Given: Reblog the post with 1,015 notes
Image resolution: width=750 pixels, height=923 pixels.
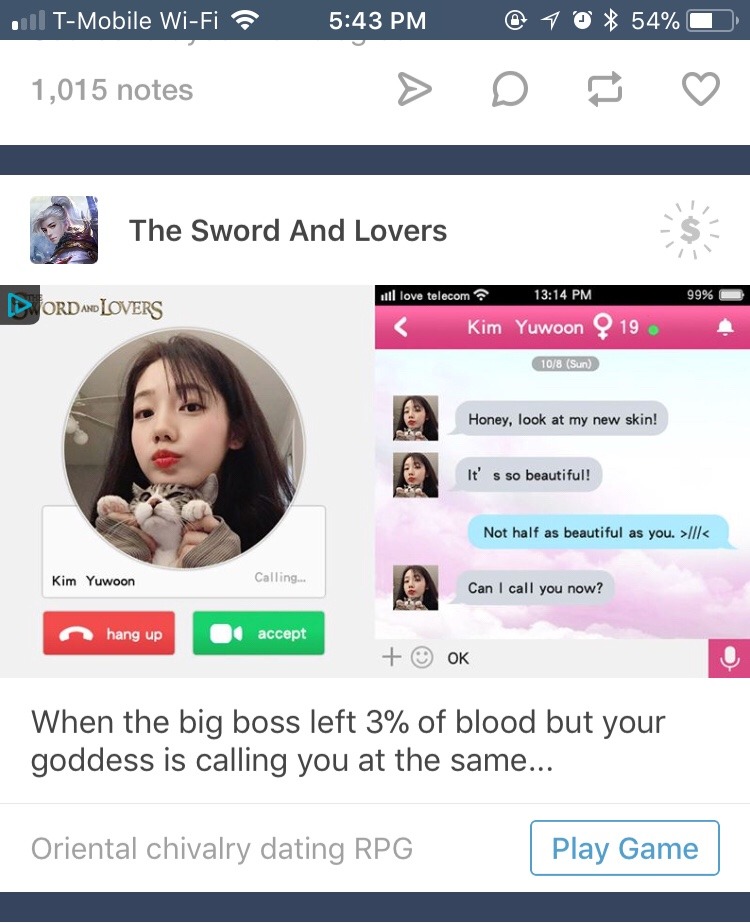Looking at the screenshot, I should (x=604, y=90).
